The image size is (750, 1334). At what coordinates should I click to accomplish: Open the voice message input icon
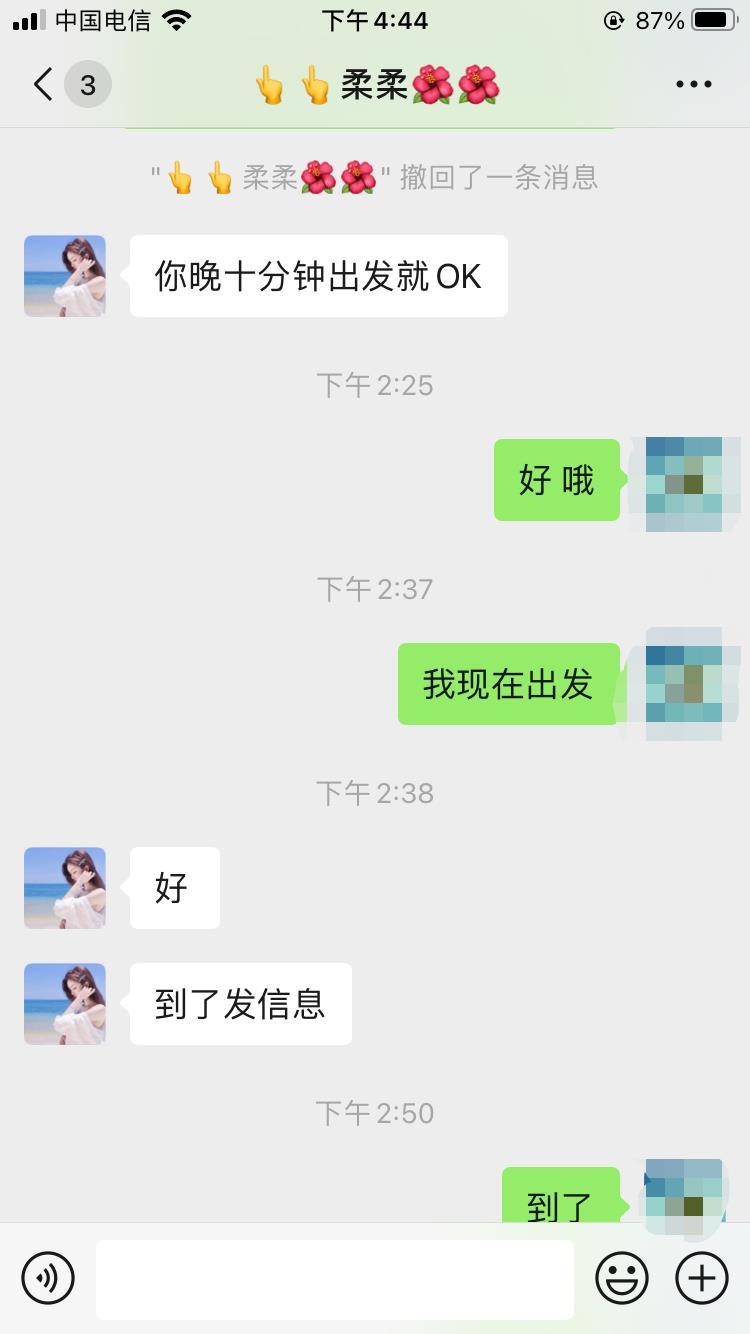pos(46,1277)
